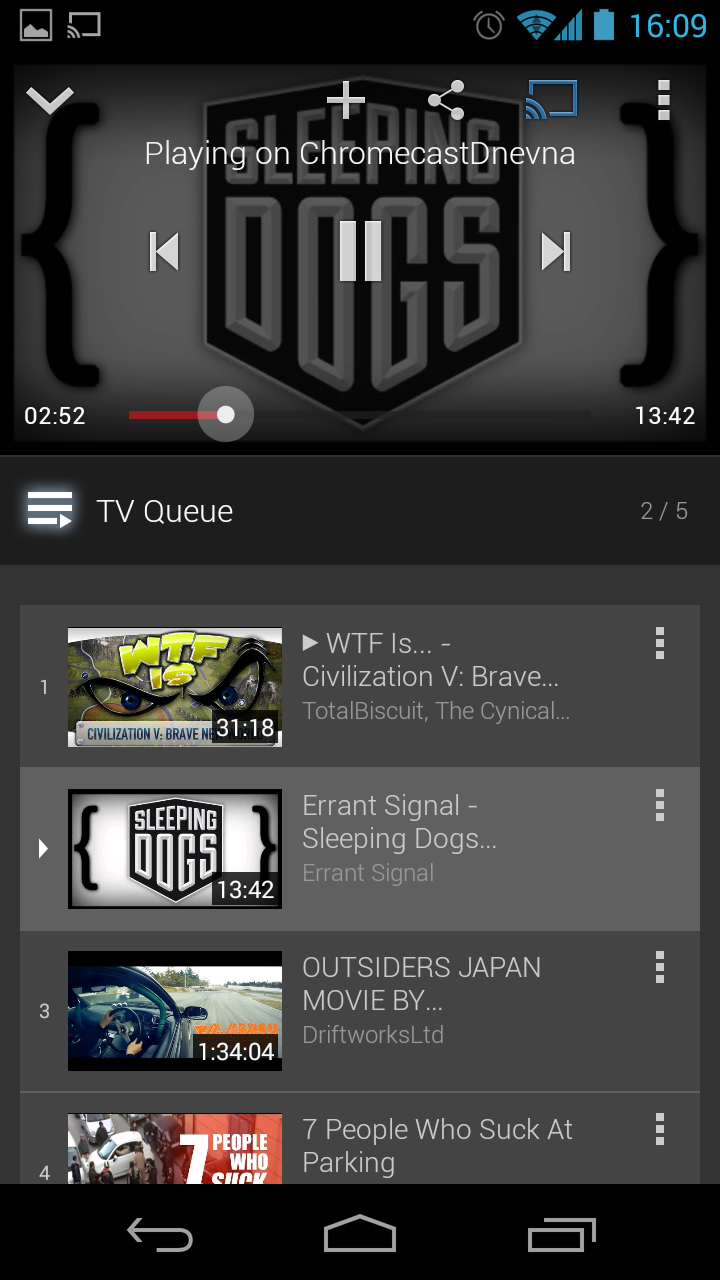Go back using the system back button

(160, 1235)
